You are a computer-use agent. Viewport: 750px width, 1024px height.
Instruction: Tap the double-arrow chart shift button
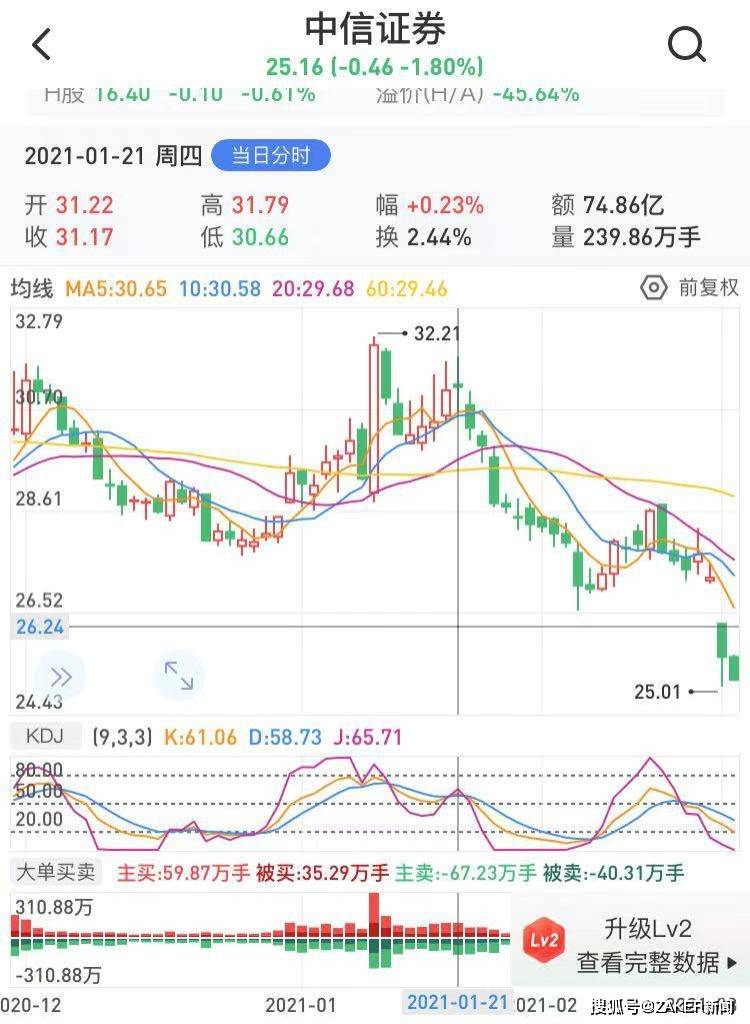tap(60, 676)
